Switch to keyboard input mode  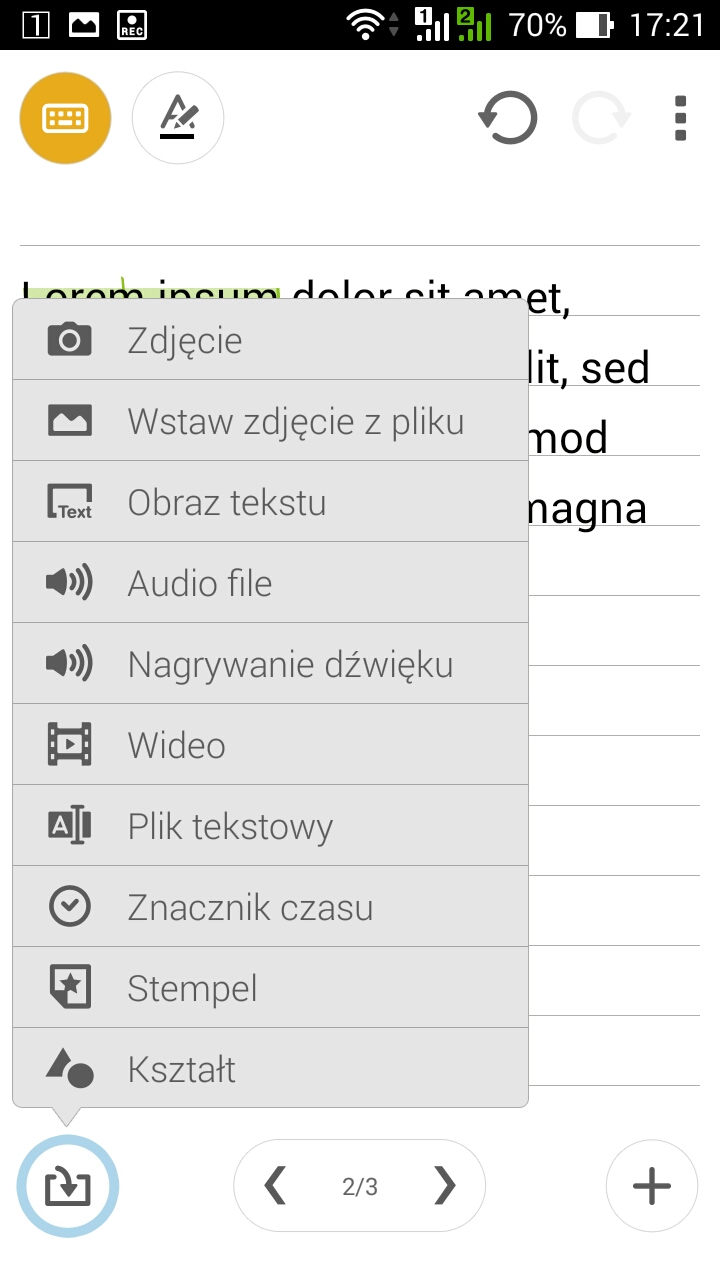(x=65, y=118)
